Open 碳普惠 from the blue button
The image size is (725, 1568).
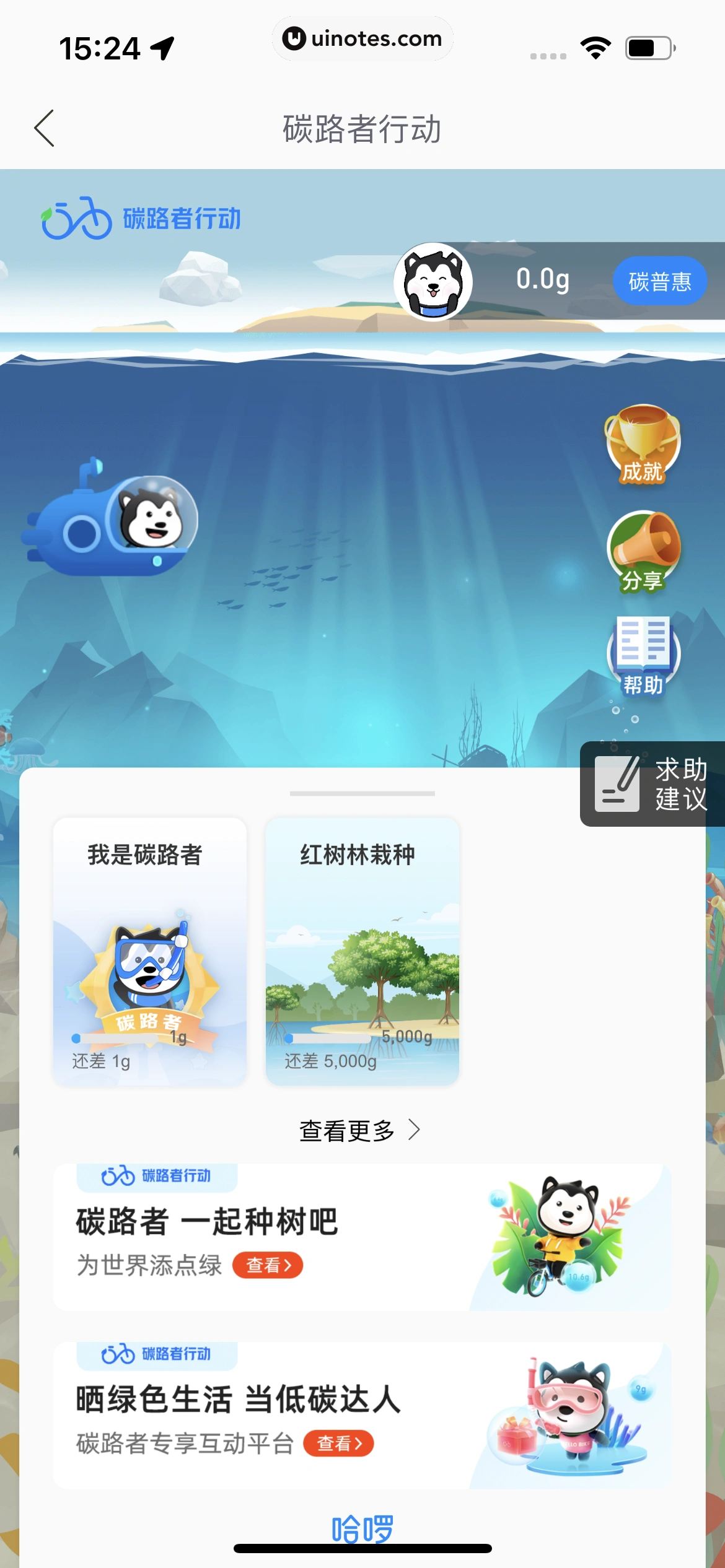pos(659,281)
